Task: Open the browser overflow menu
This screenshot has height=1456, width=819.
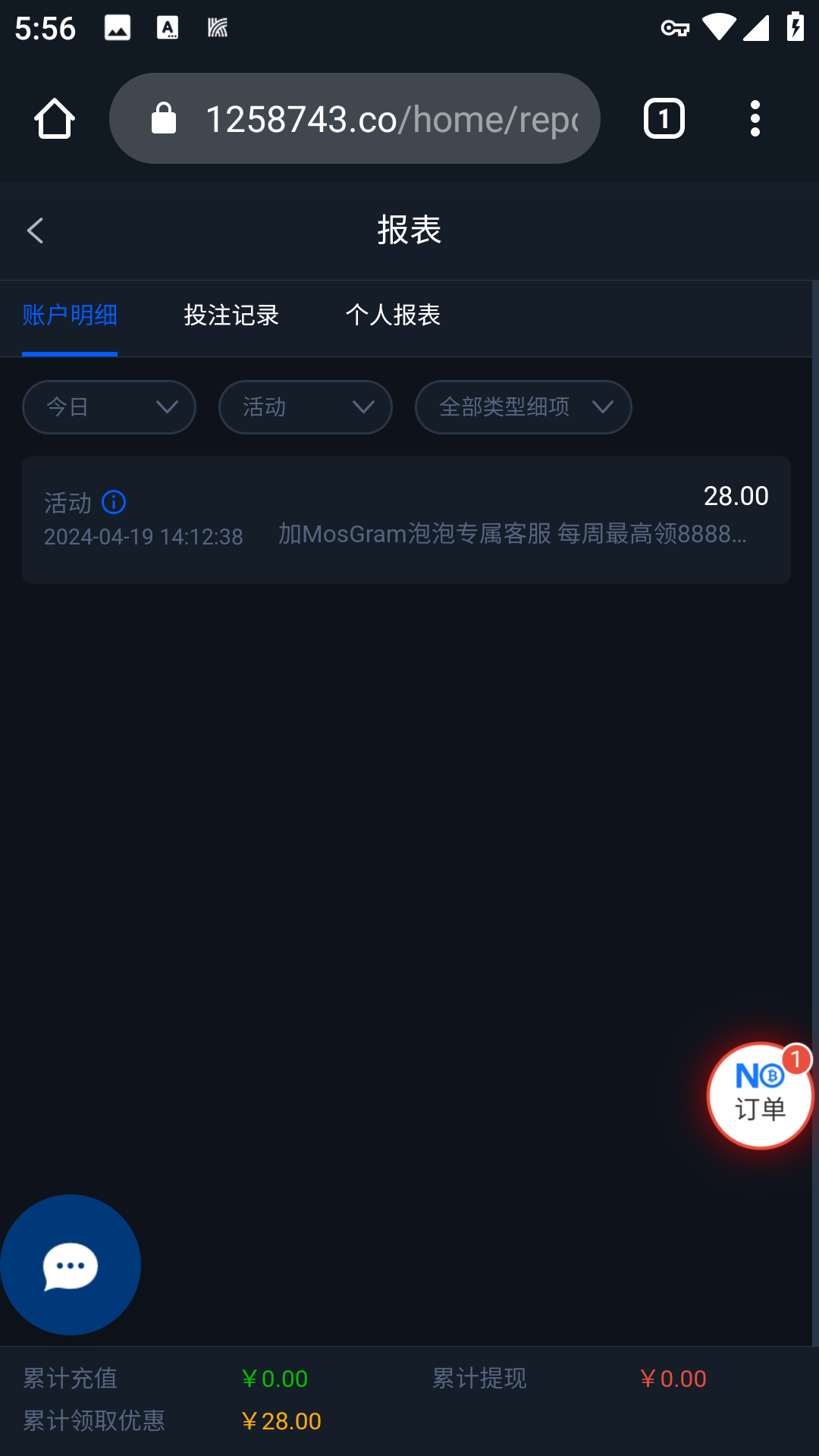Action: click(755, 119)
